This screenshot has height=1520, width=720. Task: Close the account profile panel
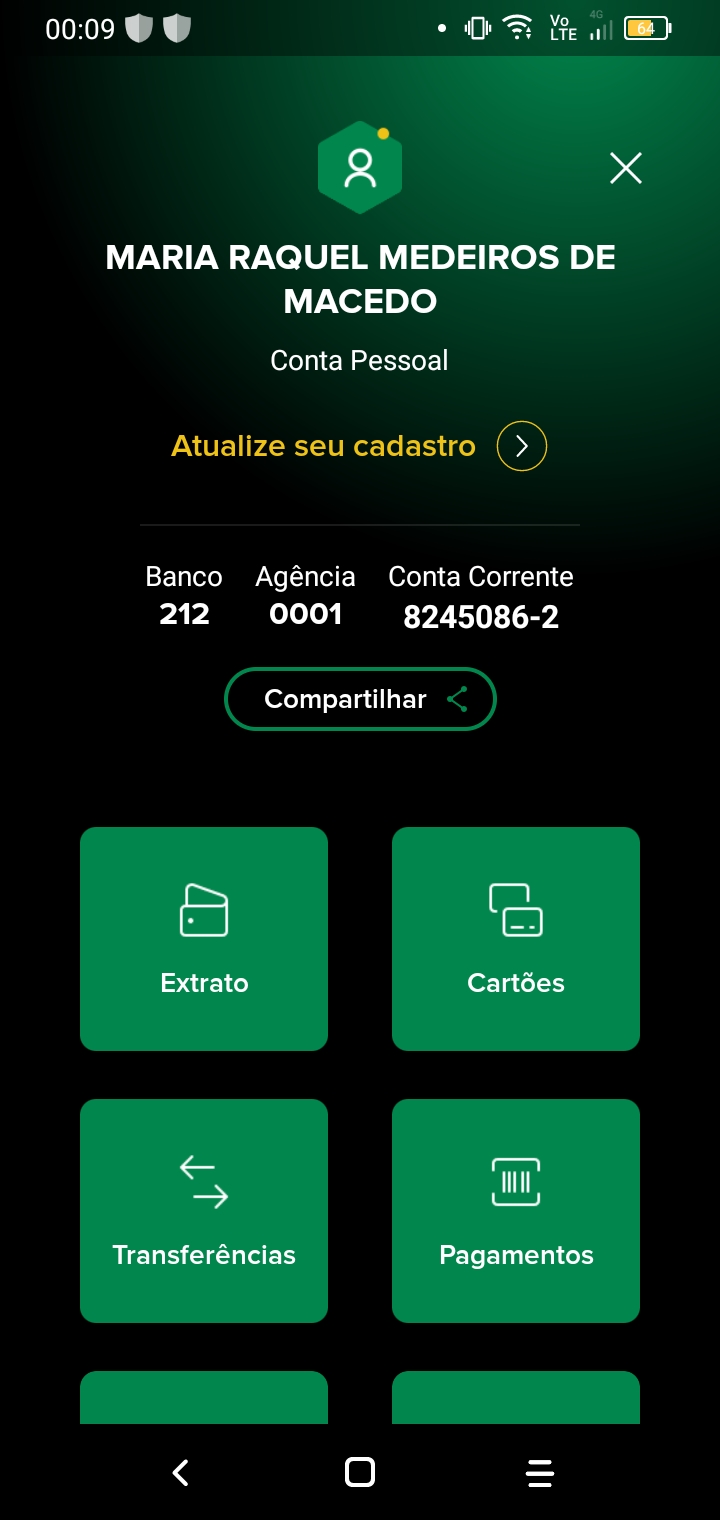click(626, 168)
